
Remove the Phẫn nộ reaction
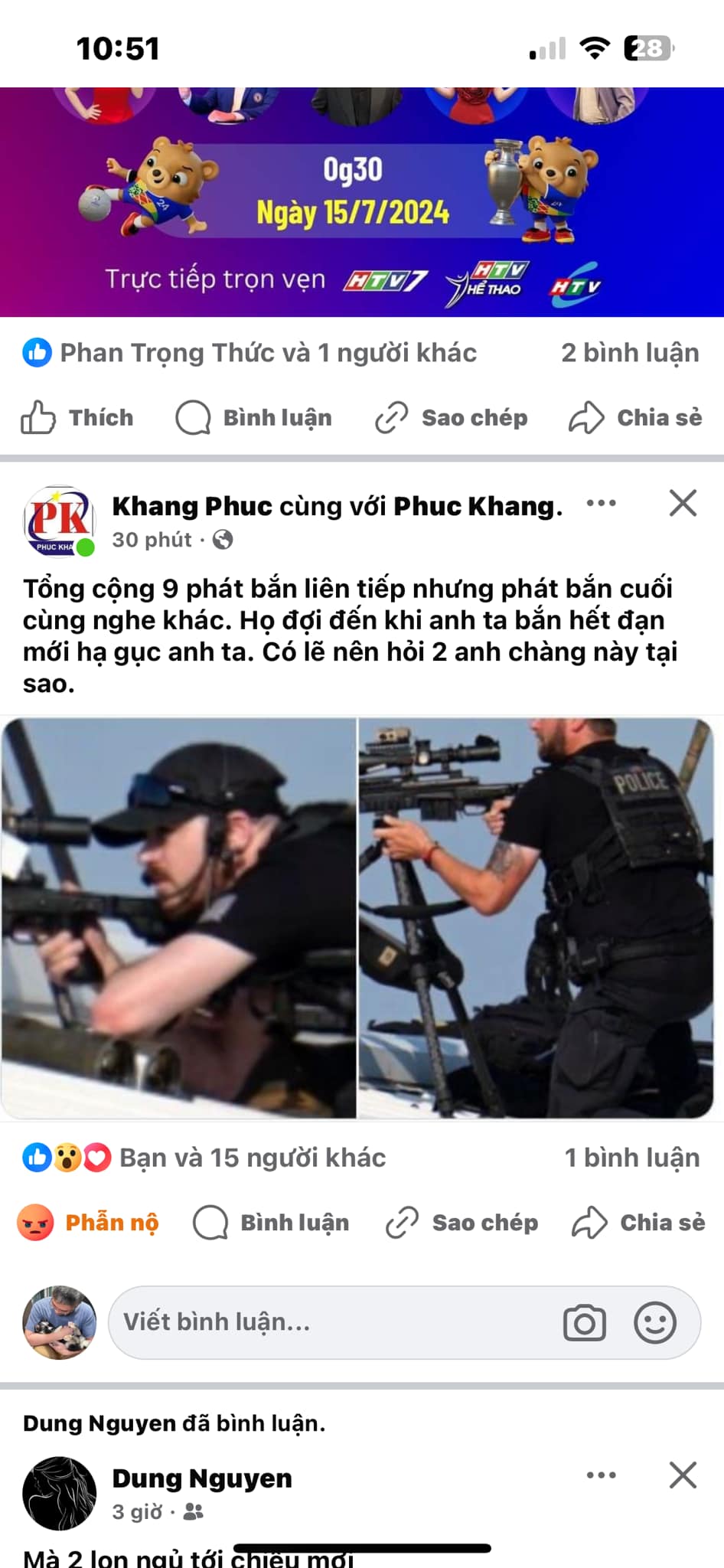(88, 1223)
